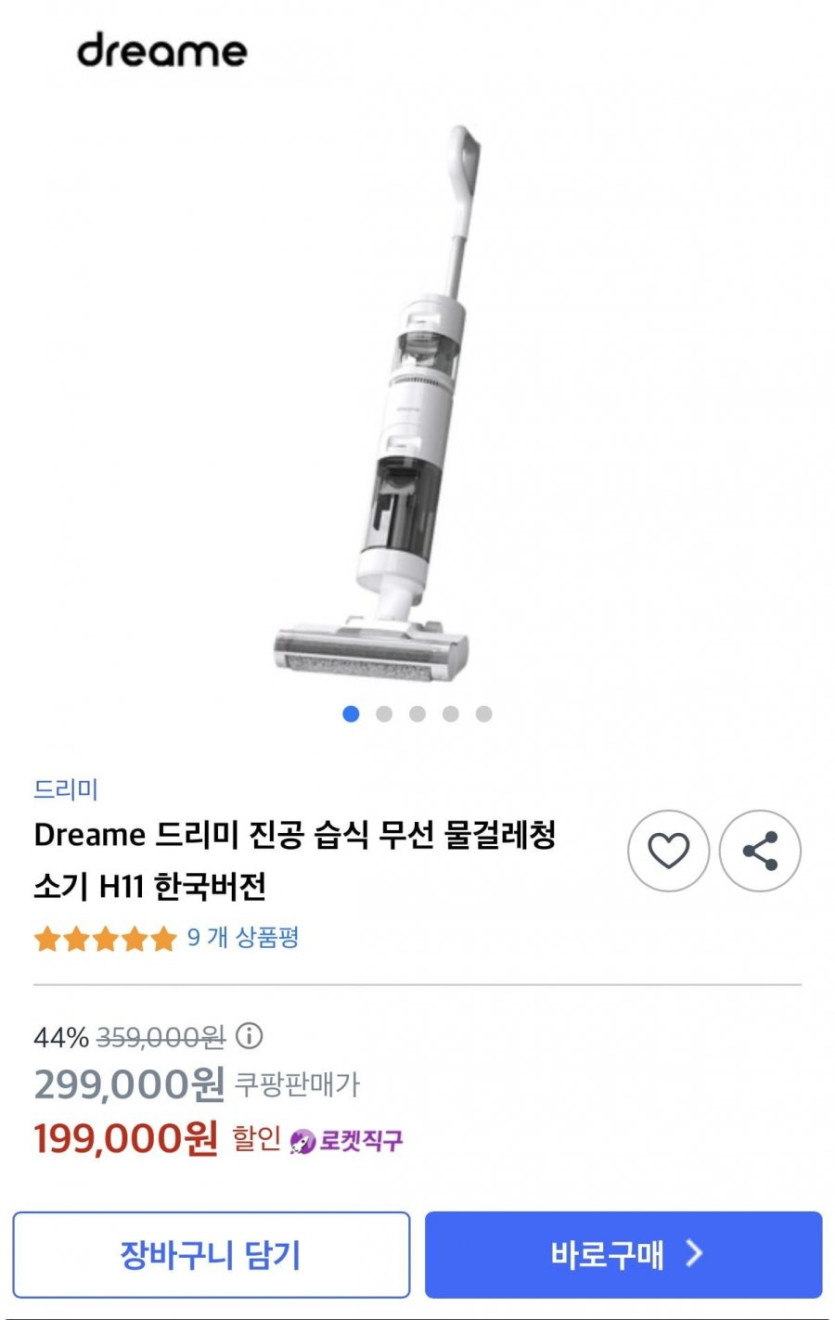Buy now with 바로구매 button
835x1320 pixels.
tap(623, 1255)
